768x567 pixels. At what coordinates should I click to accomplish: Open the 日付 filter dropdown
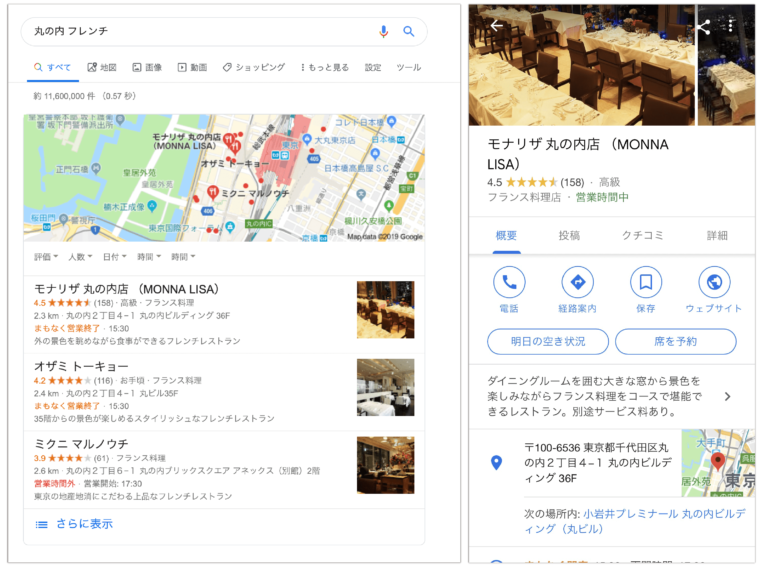(114, 257)
